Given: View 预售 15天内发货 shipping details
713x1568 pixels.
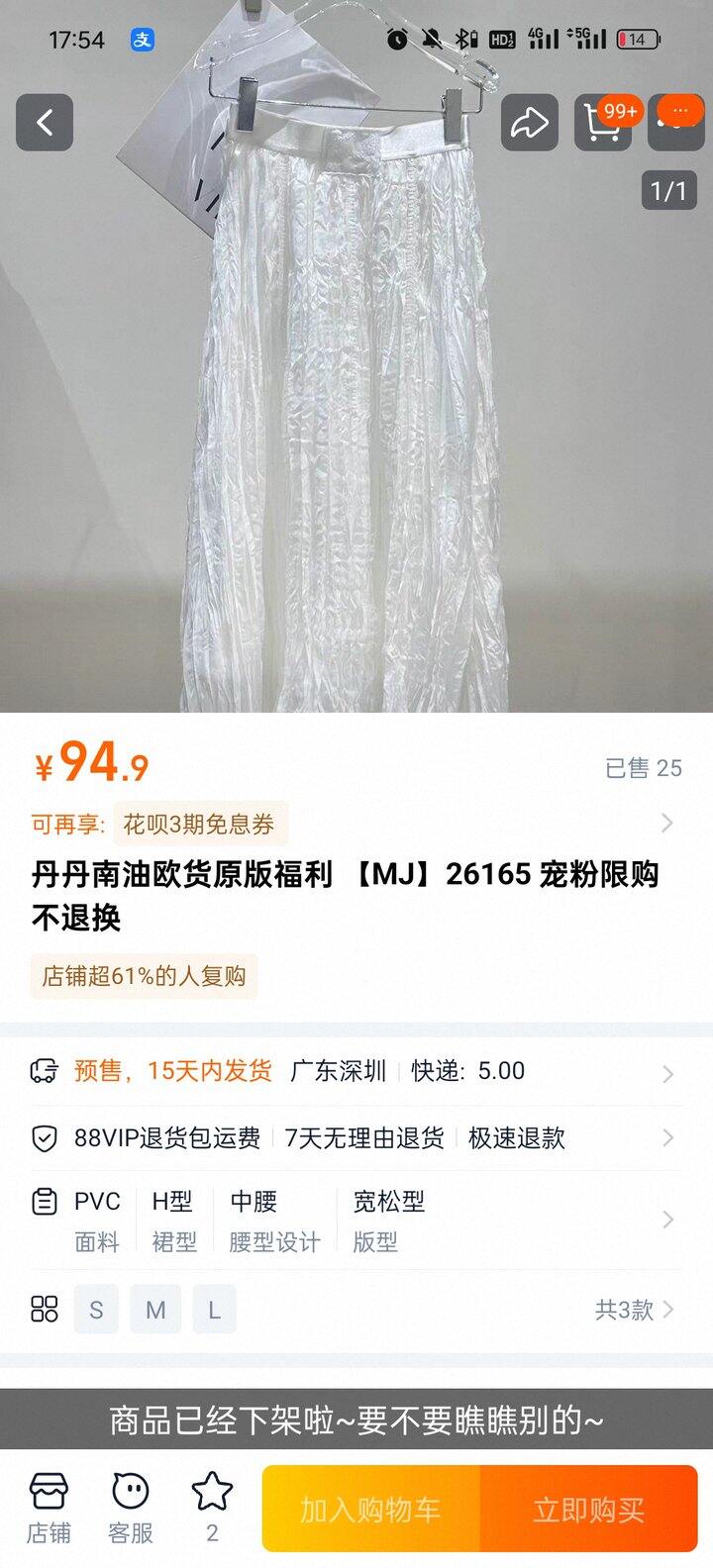Looking at the screenshot, I should pos(356,1071).
